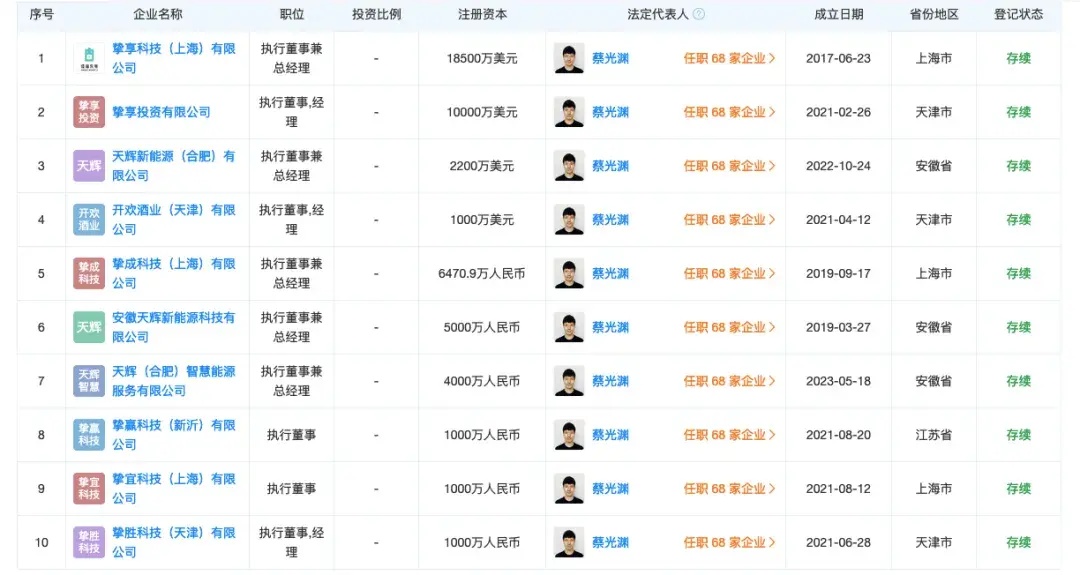Viewport: 1080px width, 575px height.
Task: Open 擎享投资有限公司 company details
Action: click(161, 112)
